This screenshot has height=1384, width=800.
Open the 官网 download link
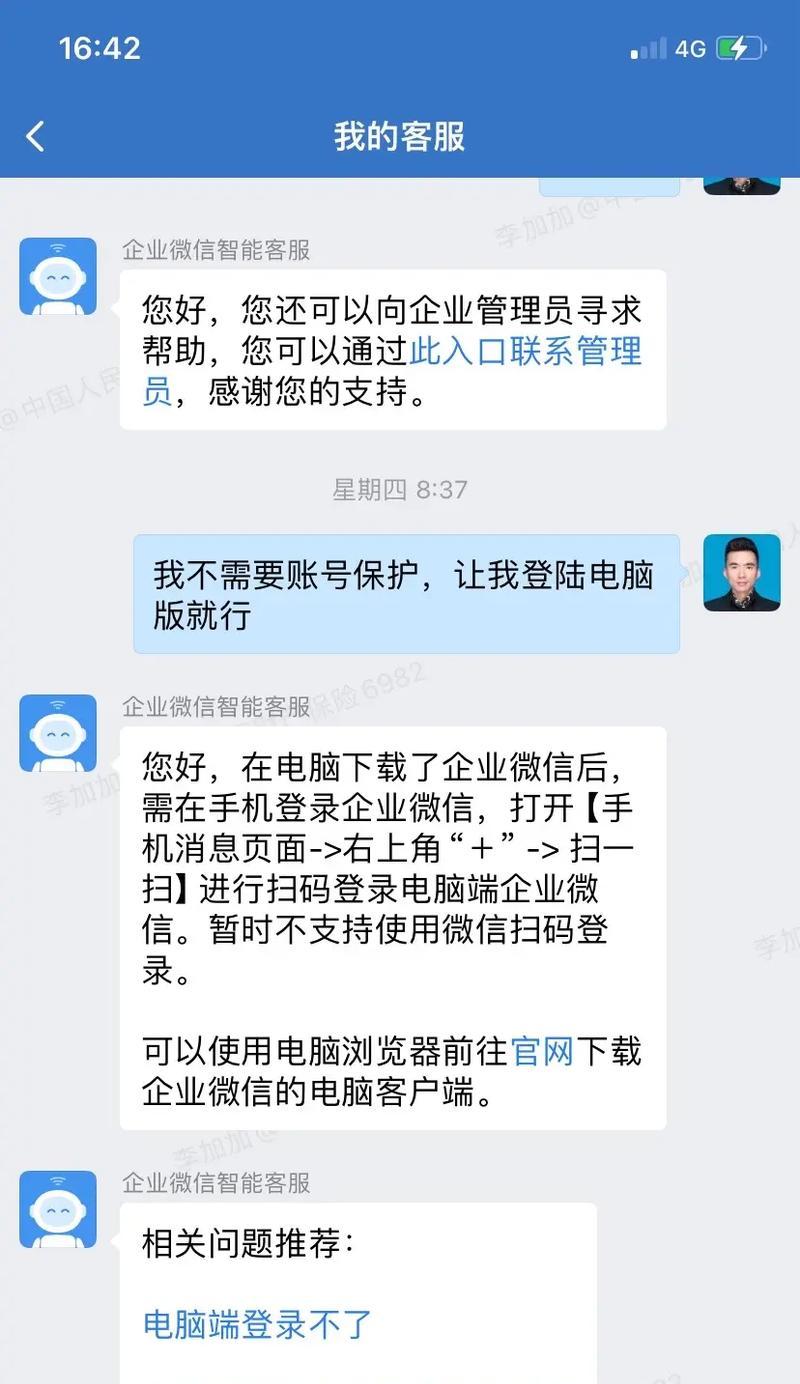pyautogui.click(x=542, y=1051)
